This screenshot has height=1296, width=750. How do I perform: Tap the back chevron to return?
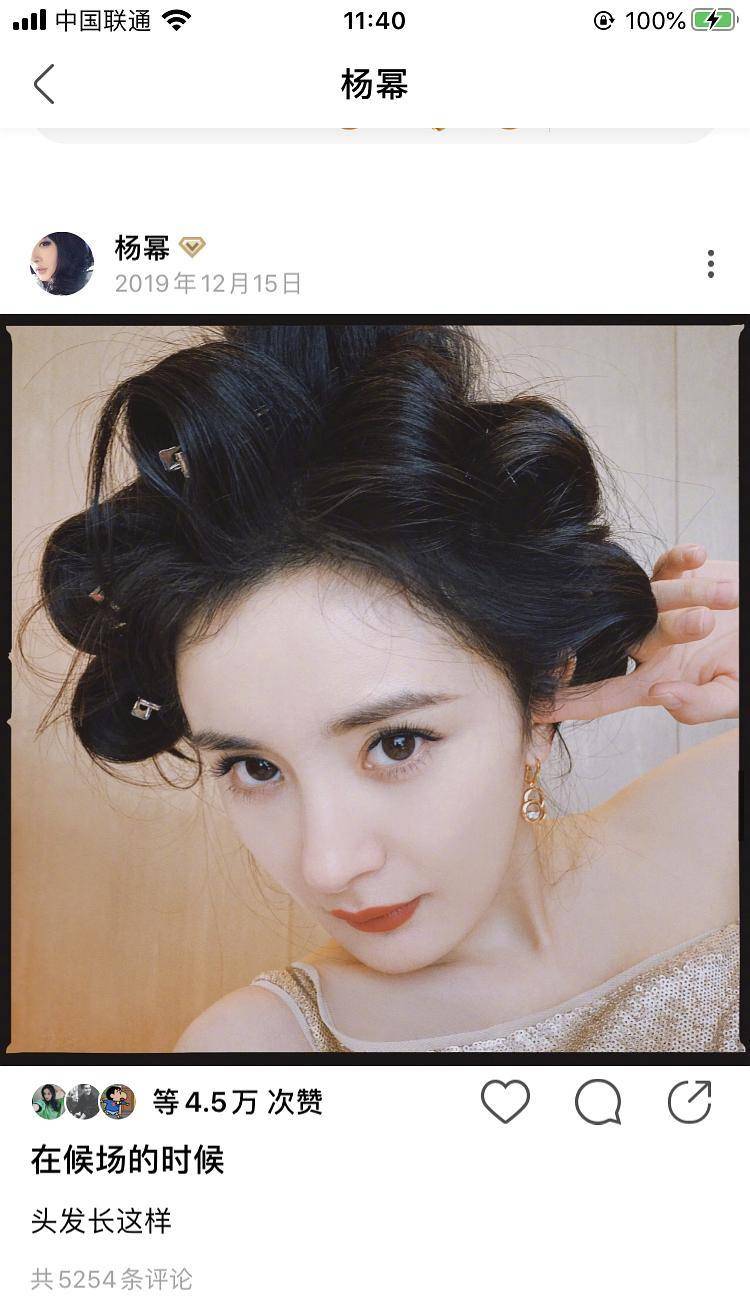pos(42,85)
